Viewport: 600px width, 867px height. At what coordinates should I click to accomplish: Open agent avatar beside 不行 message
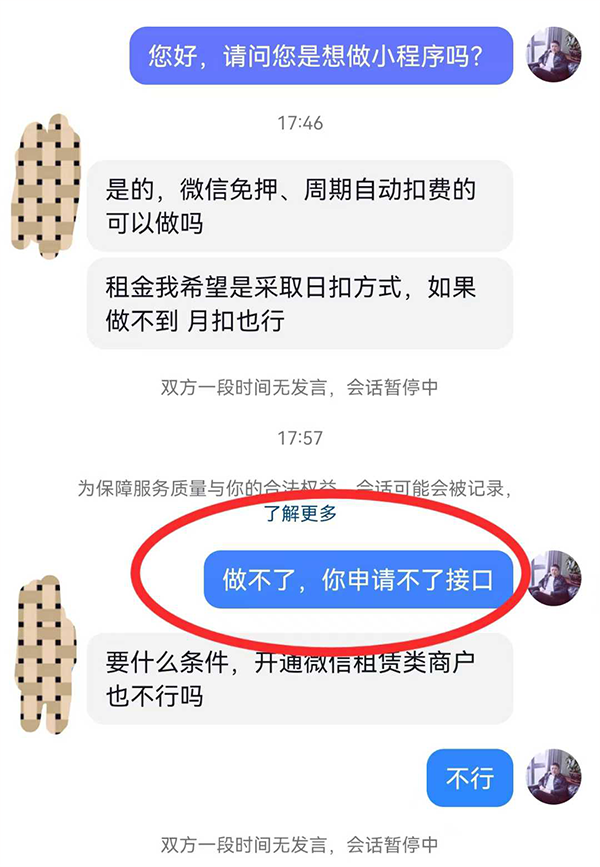click(x=553, y=776)
